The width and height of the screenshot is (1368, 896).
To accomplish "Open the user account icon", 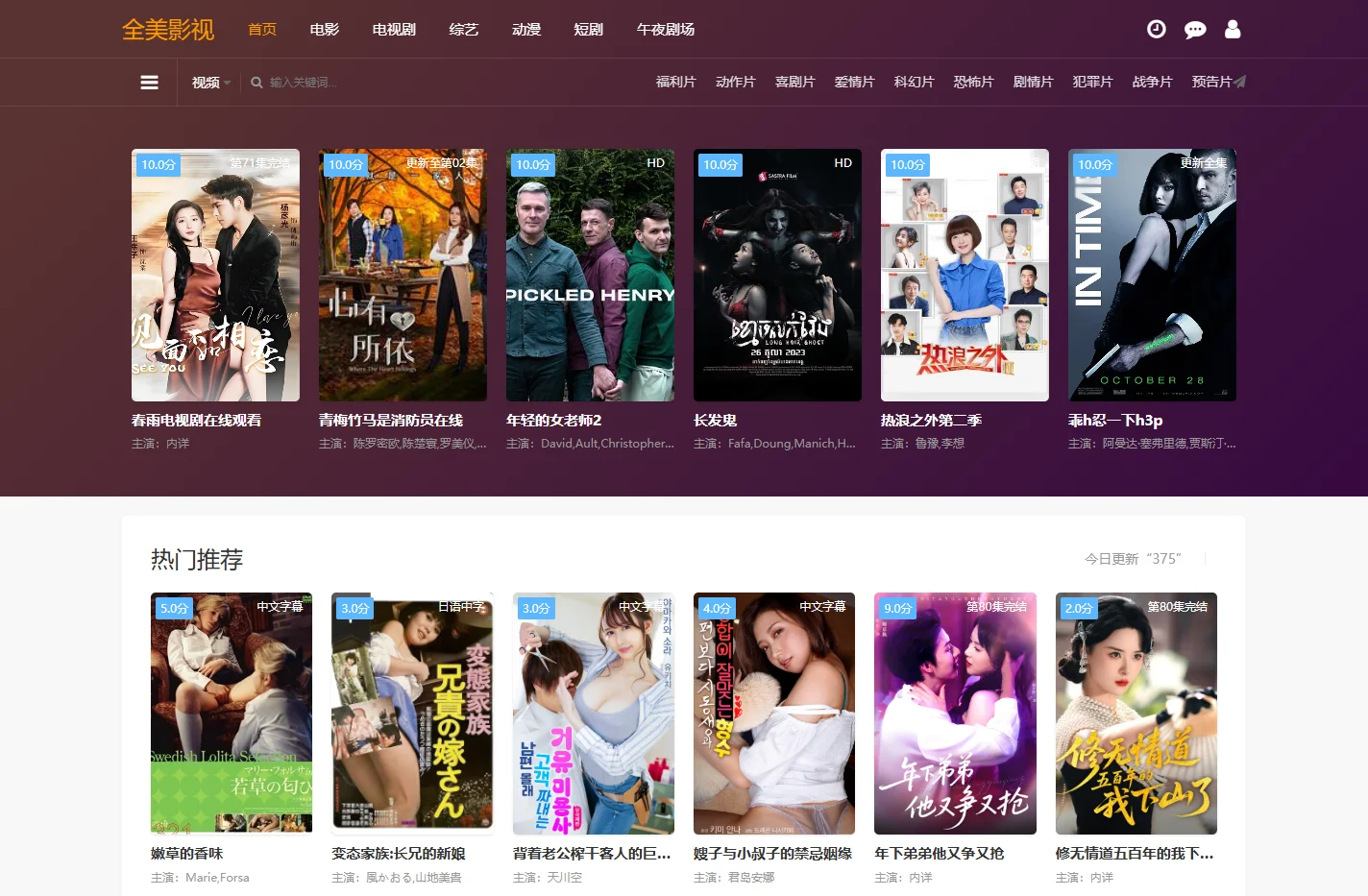I will point(1233,30).
